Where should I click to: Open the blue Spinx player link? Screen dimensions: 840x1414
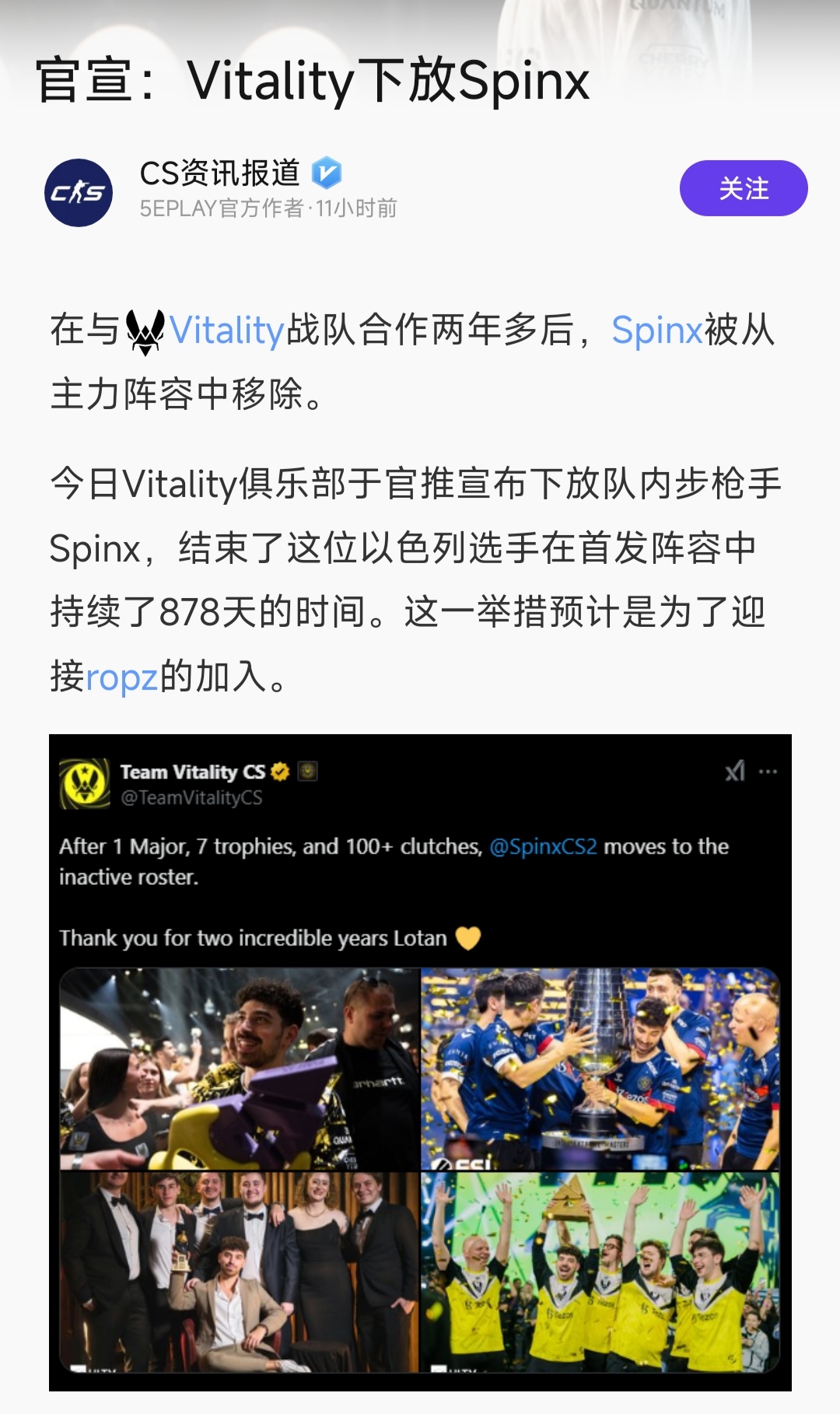656,330
